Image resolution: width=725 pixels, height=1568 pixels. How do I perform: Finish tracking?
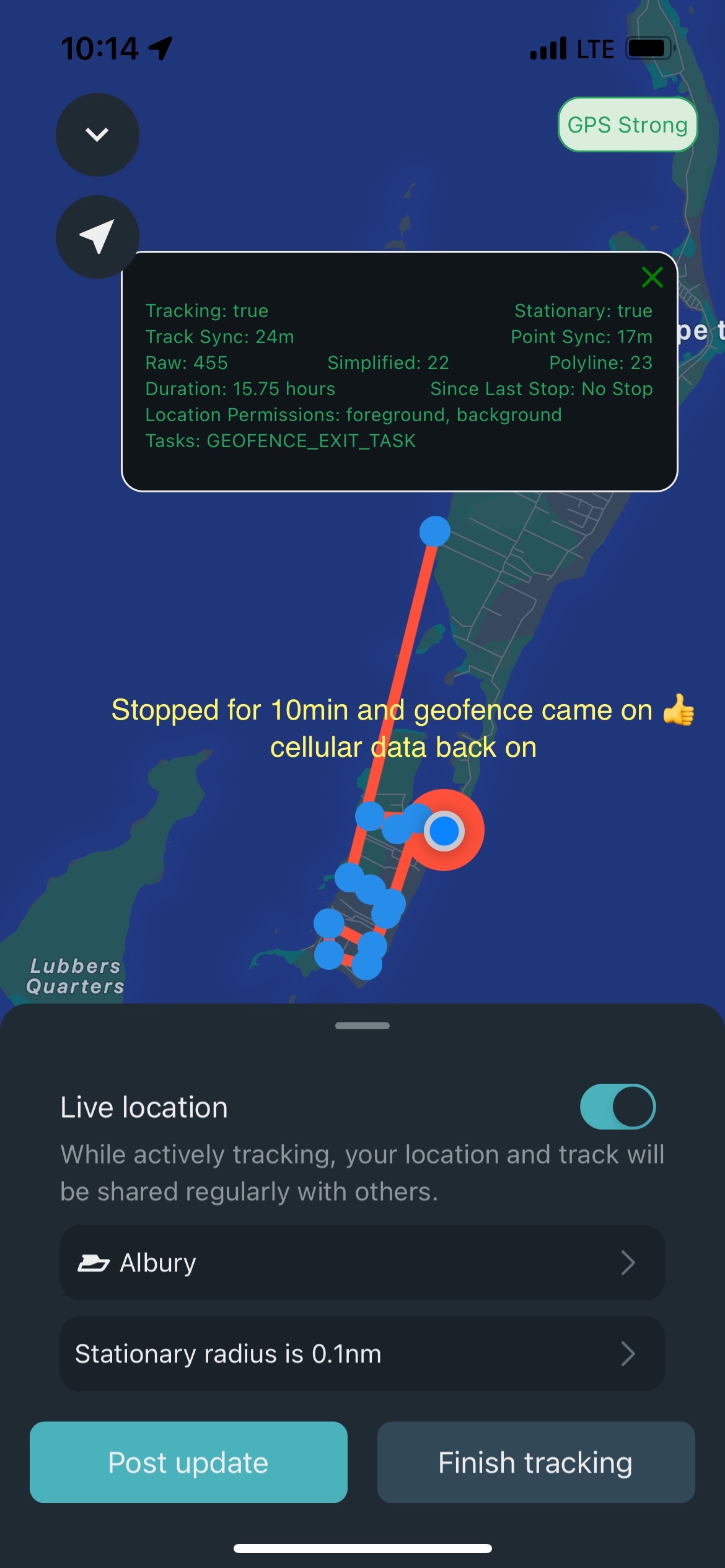pyautogui.click(x=535, y=1462)
